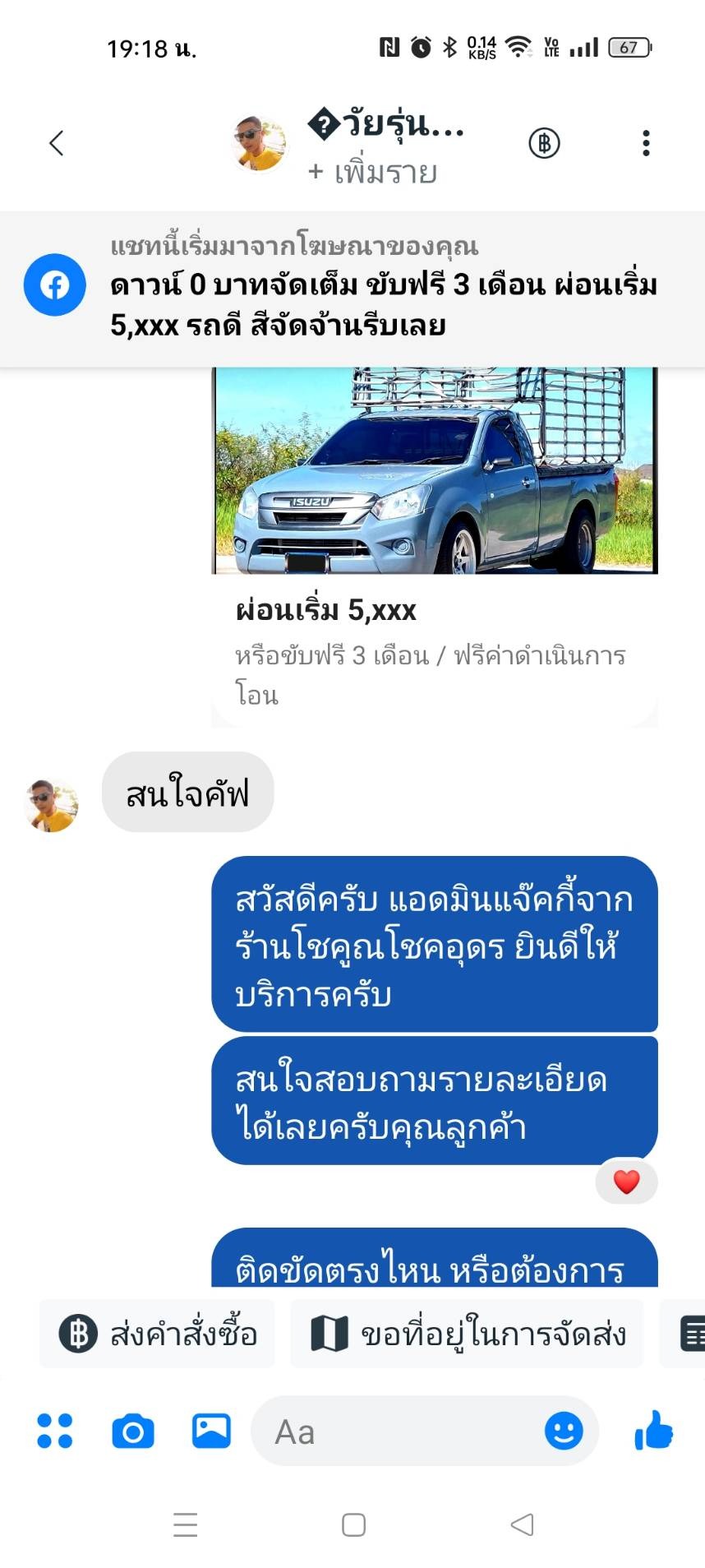Image resolution: width=705 pixels, height=1568 pixels.
Task: Tap เพิ่มราย to add details
Action: point(373,173)
